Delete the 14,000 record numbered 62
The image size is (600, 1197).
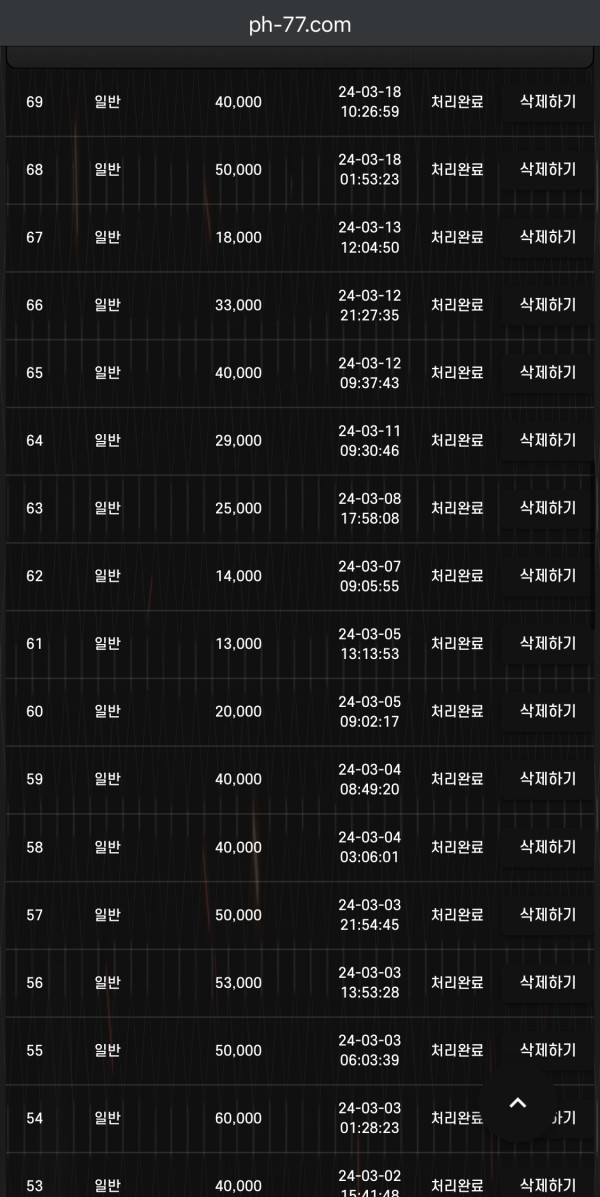(547, 576)
